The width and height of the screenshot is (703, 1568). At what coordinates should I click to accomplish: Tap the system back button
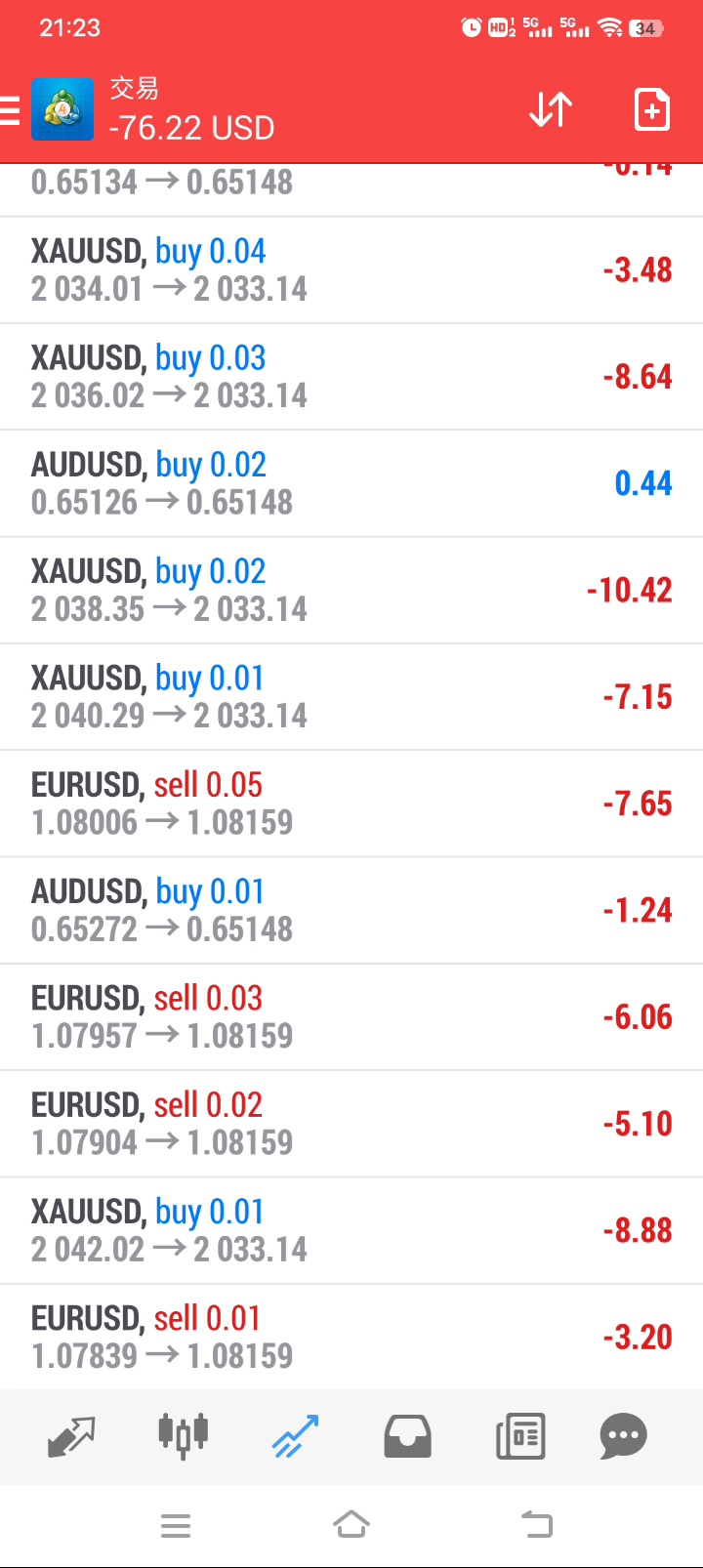click(536, 1524)
